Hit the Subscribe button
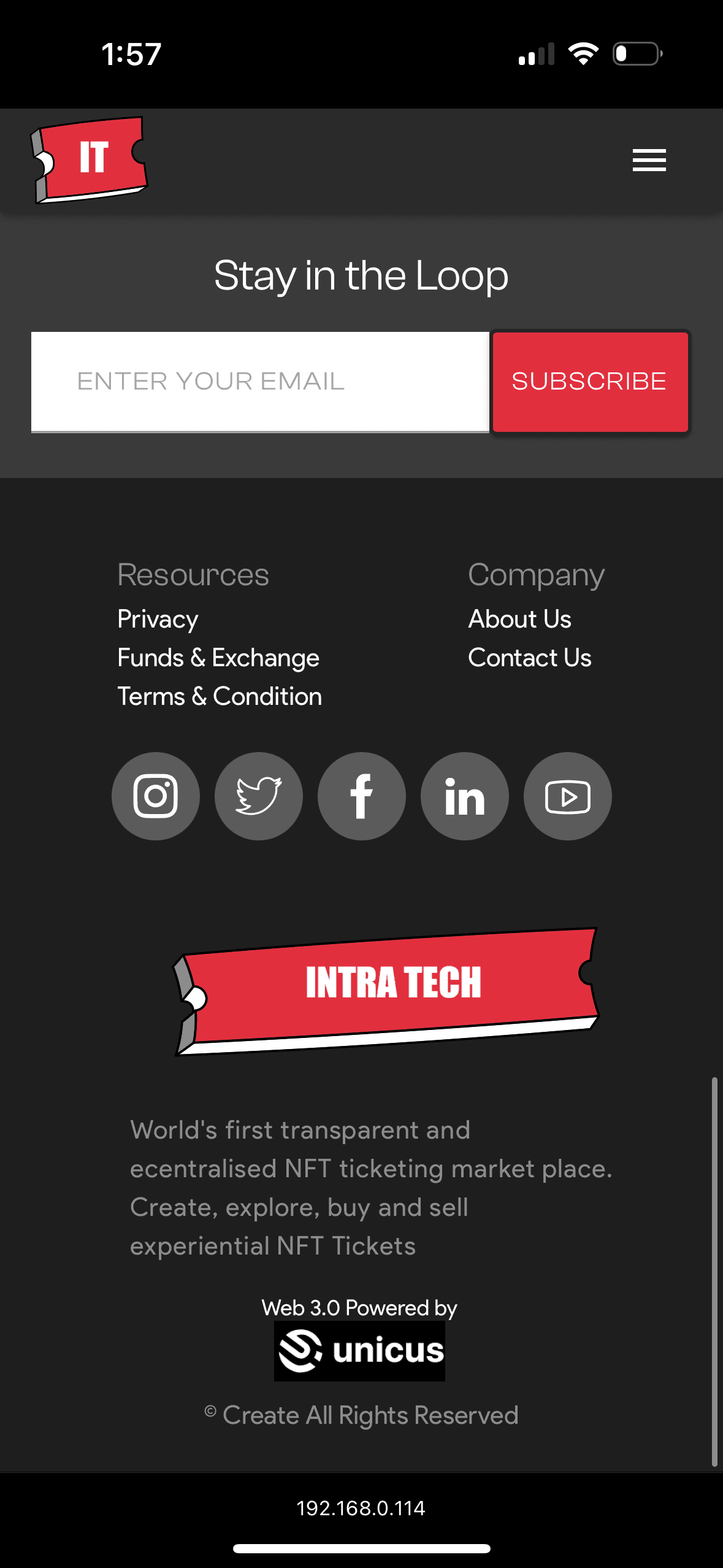This screenshot has height=1568, width=723. (590, 382)
